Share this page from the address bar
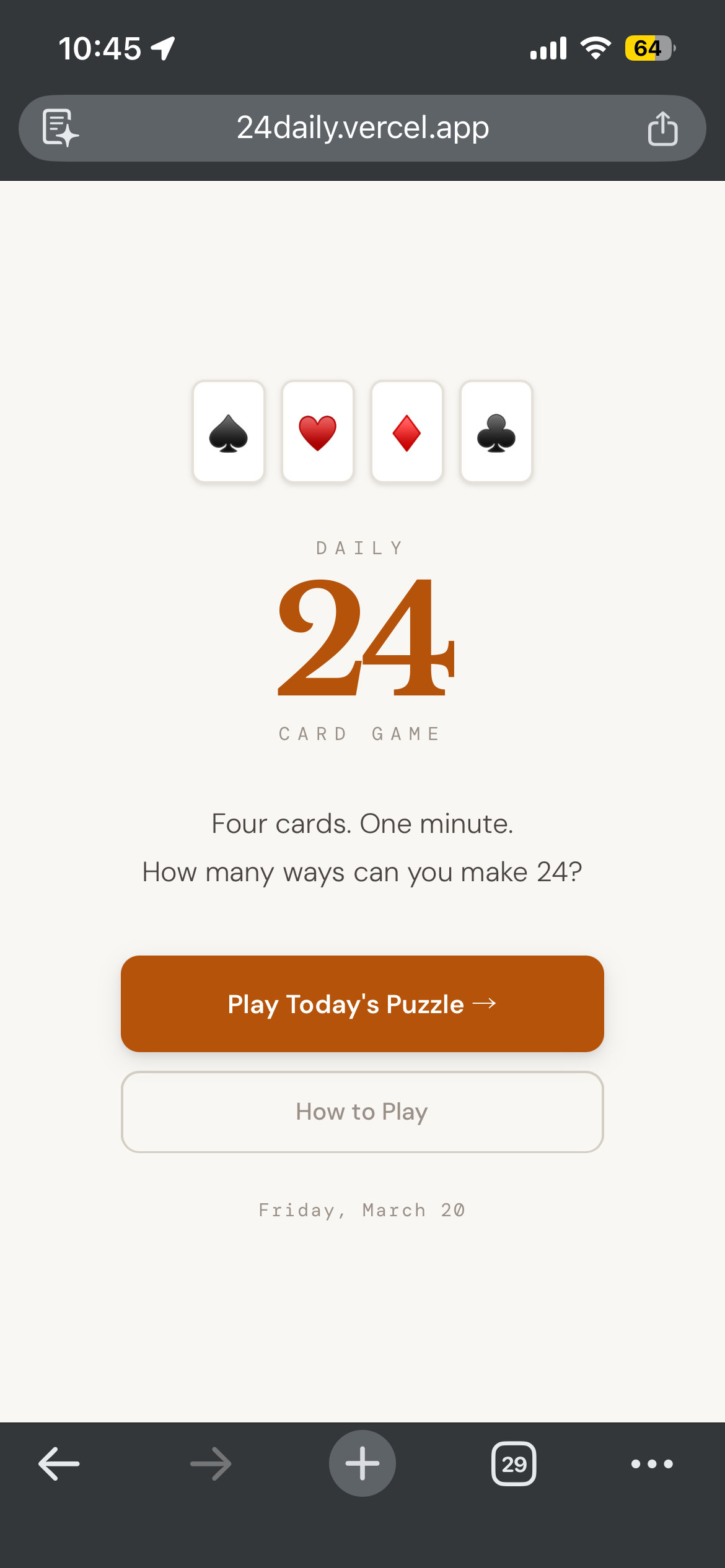725x1568 pixels. (x=662, y=128)
